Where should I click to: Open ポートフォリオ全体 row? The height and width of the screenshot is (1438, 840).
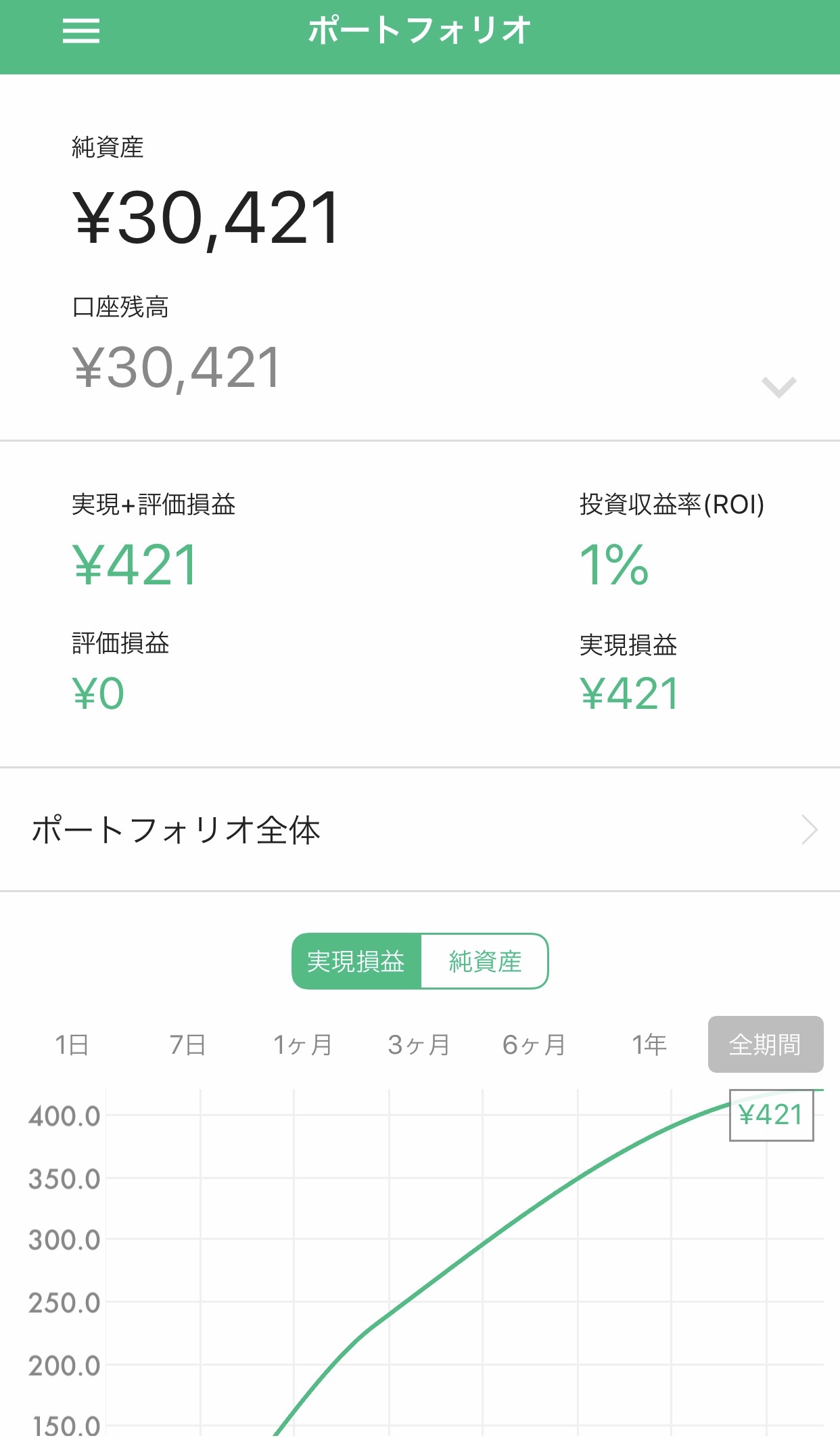tap(419, 830)
